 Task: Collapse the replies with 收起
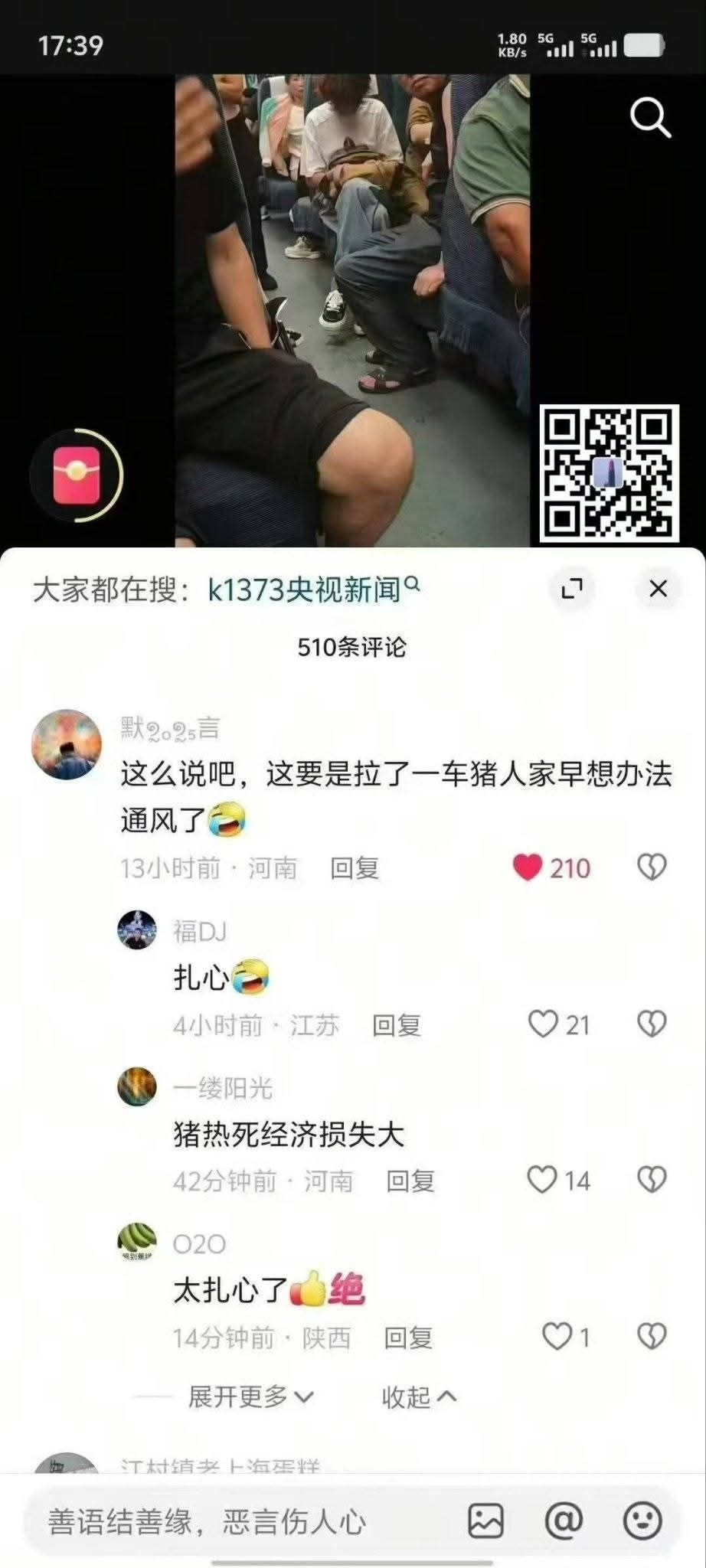[419, 1397]
